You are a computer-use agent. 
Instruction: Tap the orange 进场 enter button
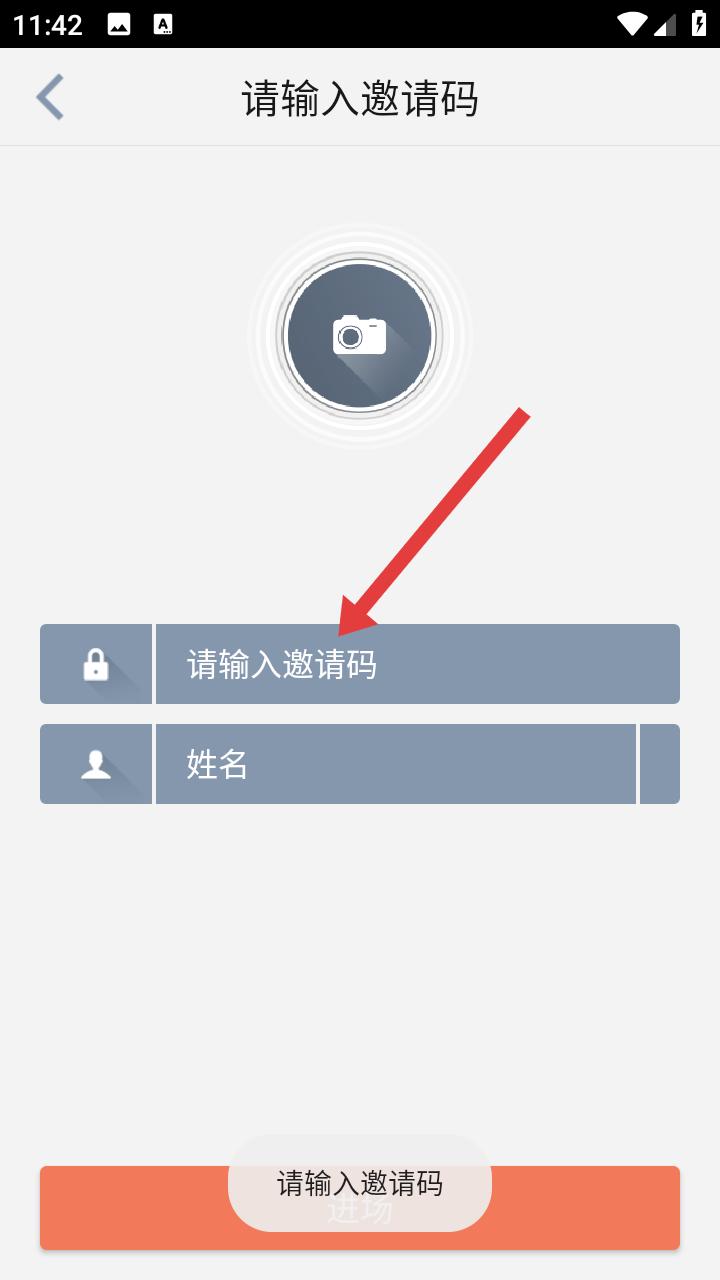[x=360, y=1208]
